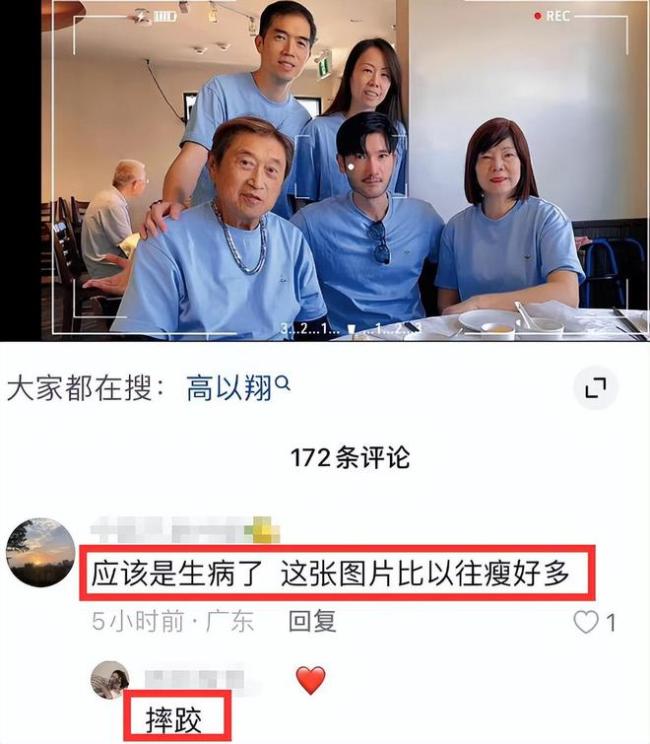Tap the video at the top

345,170
